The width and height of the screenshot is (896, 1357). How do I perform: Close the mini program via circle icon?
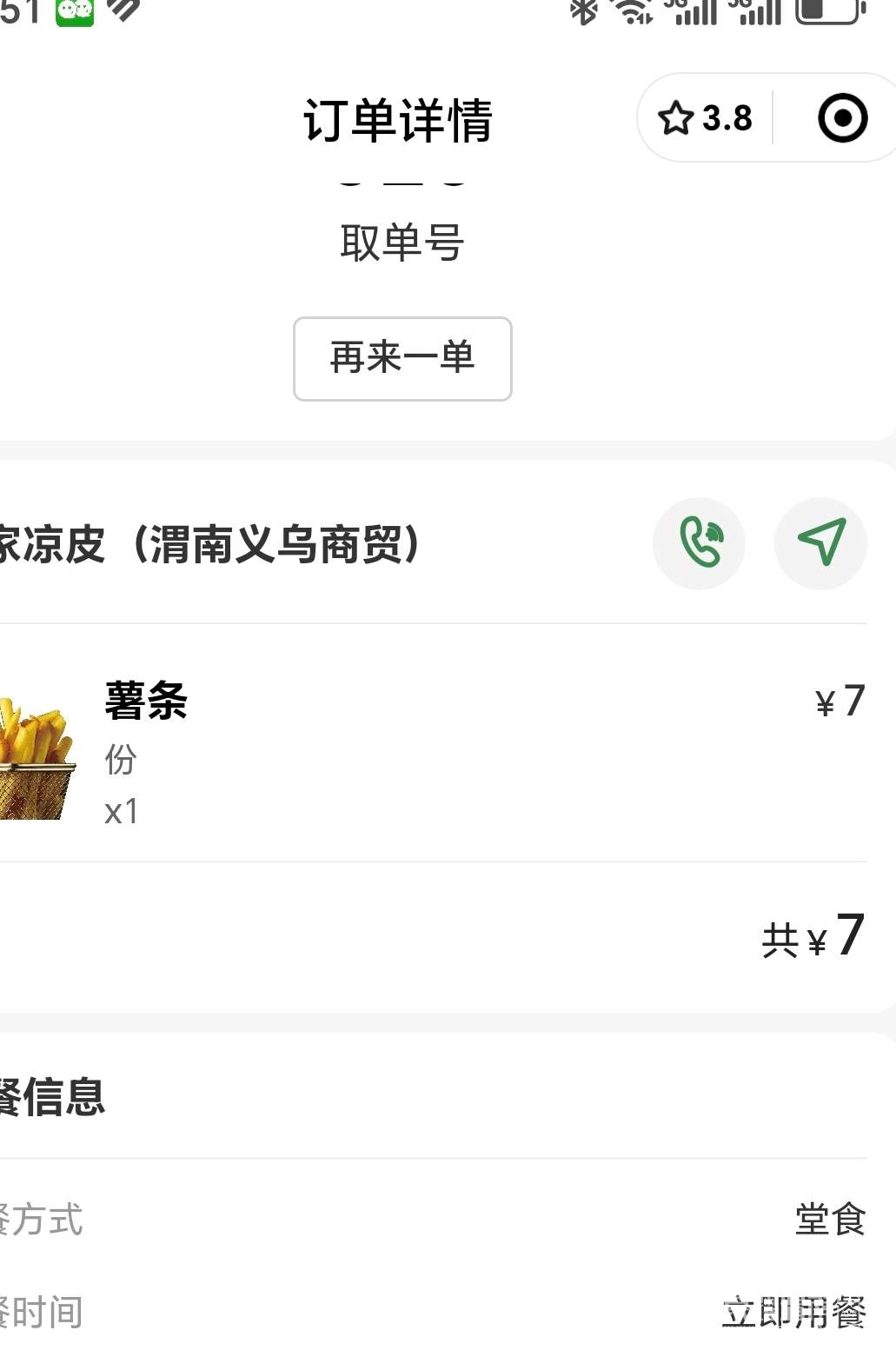(842, 118)
